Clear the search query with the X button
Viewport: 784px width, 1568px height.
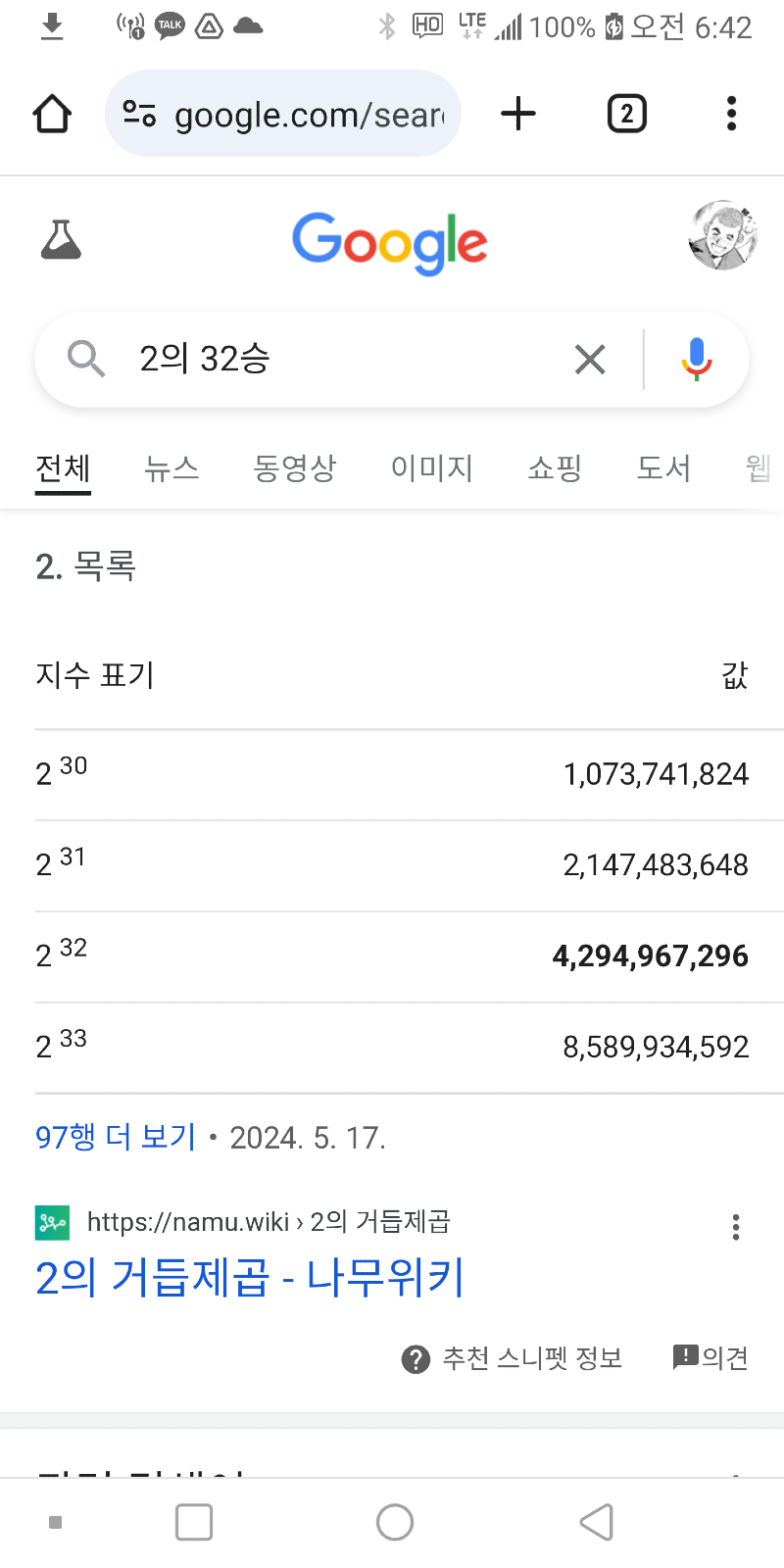click(590, 360)
